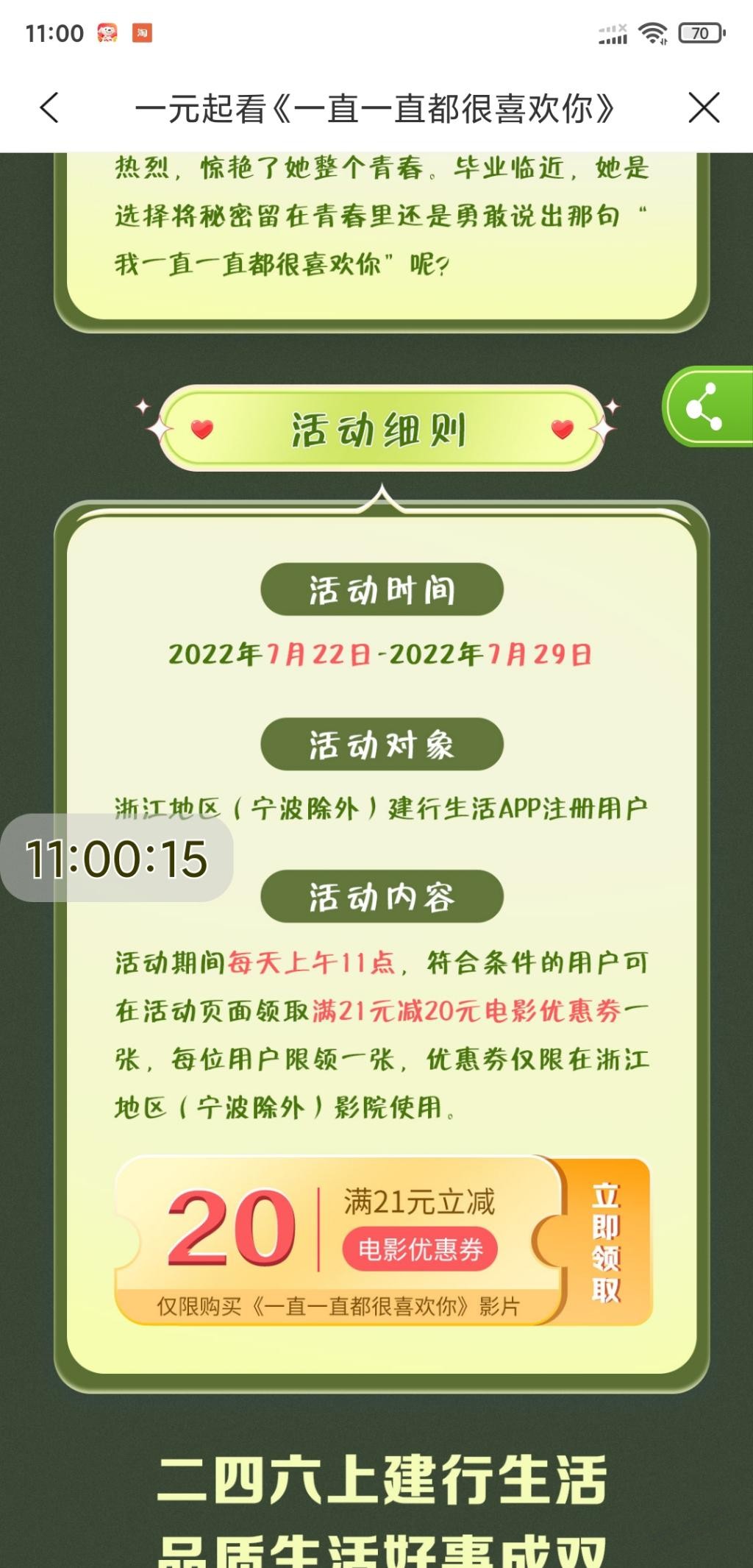753x1568 pixels.
Task: Share this movie promotion
Action: (x=707, y=406)
